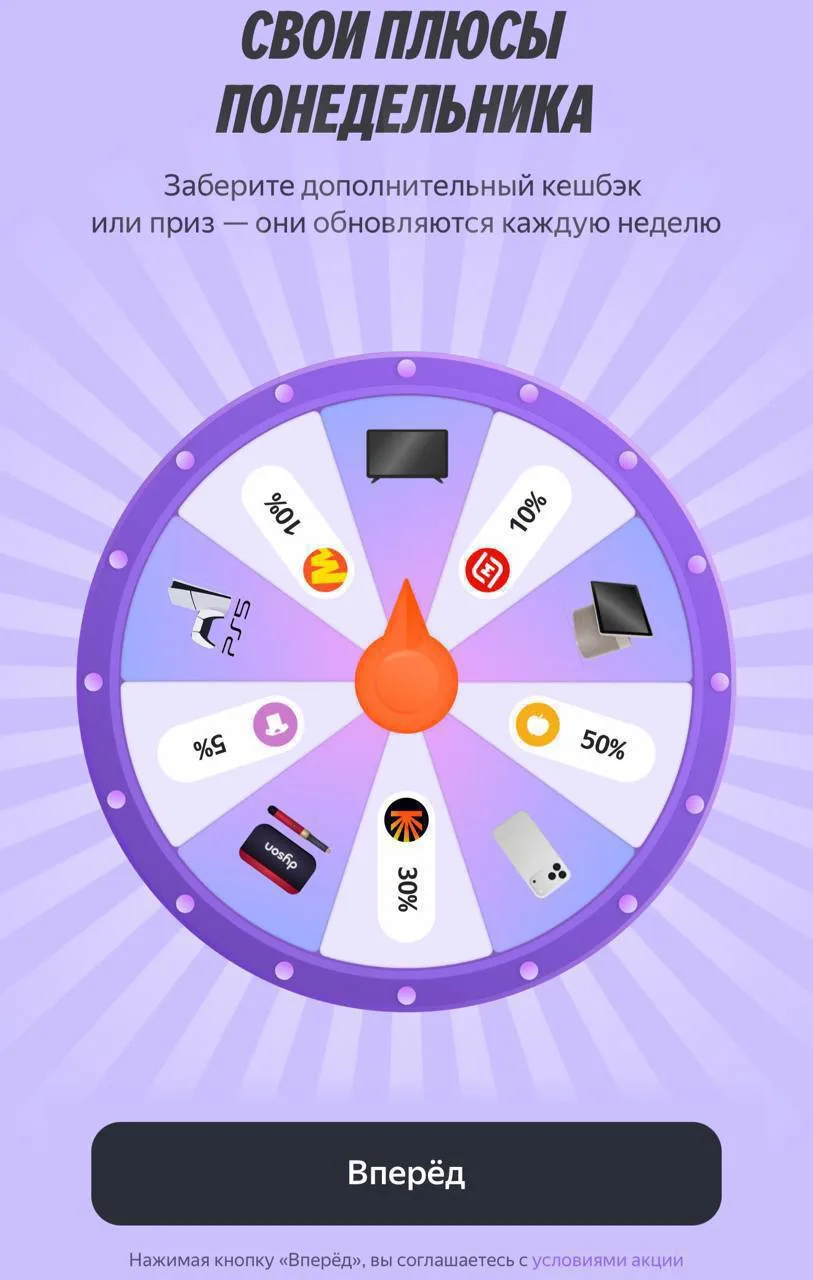Tap the Вперёд button
The width and height of the screenshot is (813, 1280).
coord(406,1173)
